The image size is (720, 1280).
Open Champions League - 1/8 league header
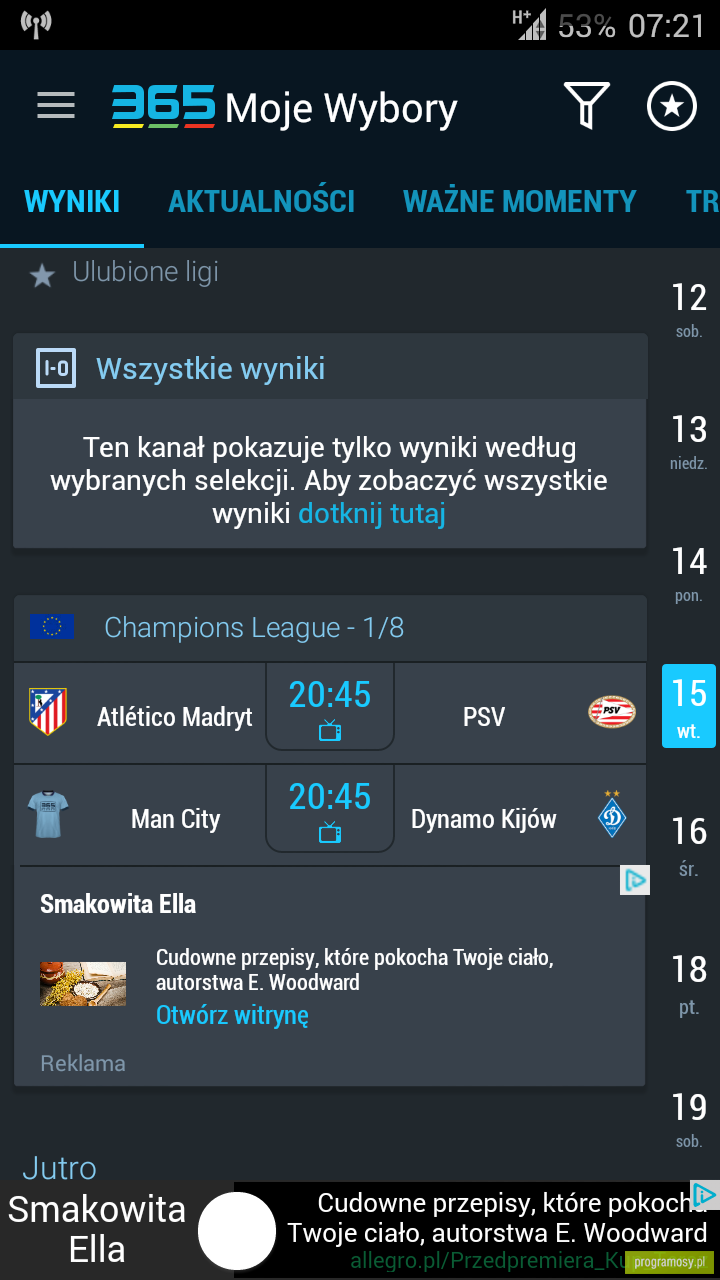(330, 628)
